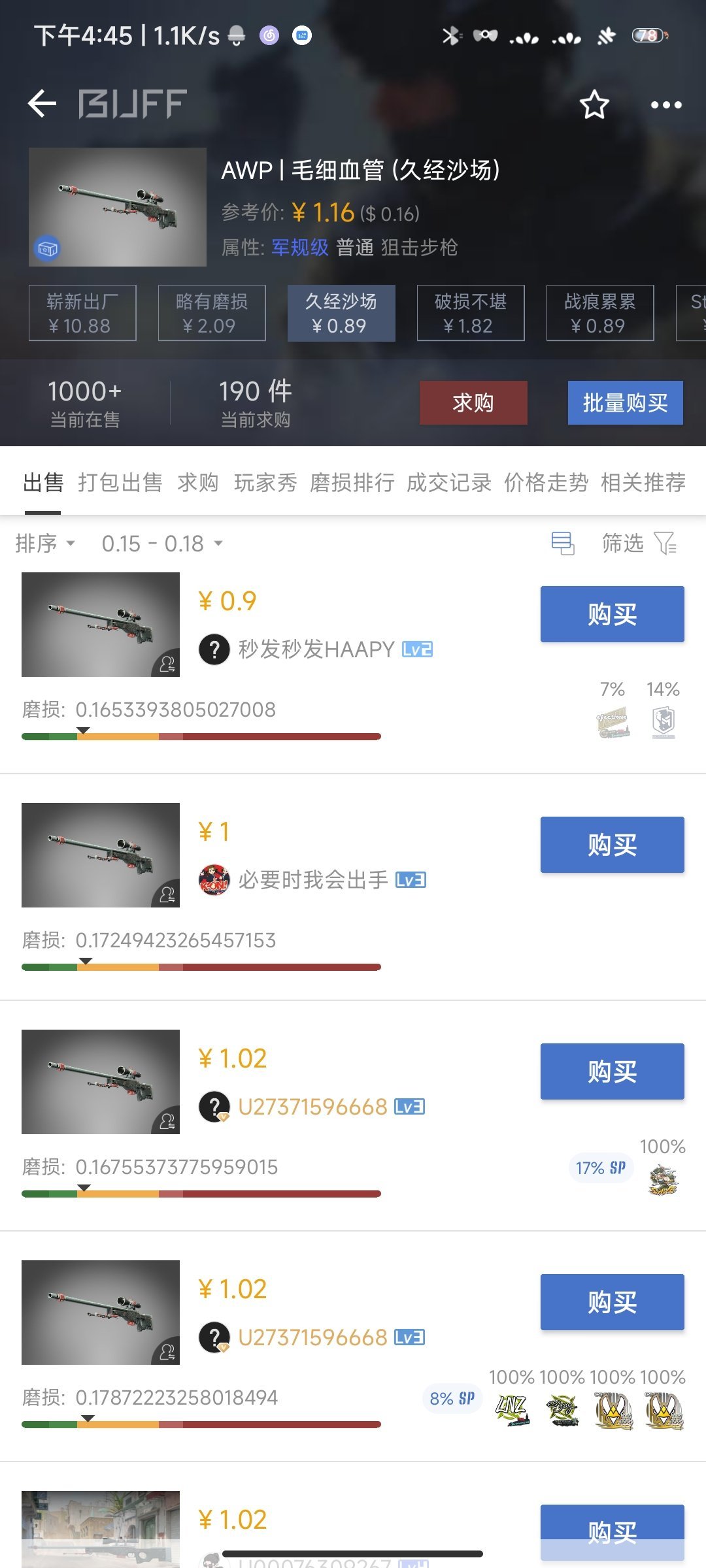Favorite this item with the star icon
706x1568 pixels.
(594, 105)
